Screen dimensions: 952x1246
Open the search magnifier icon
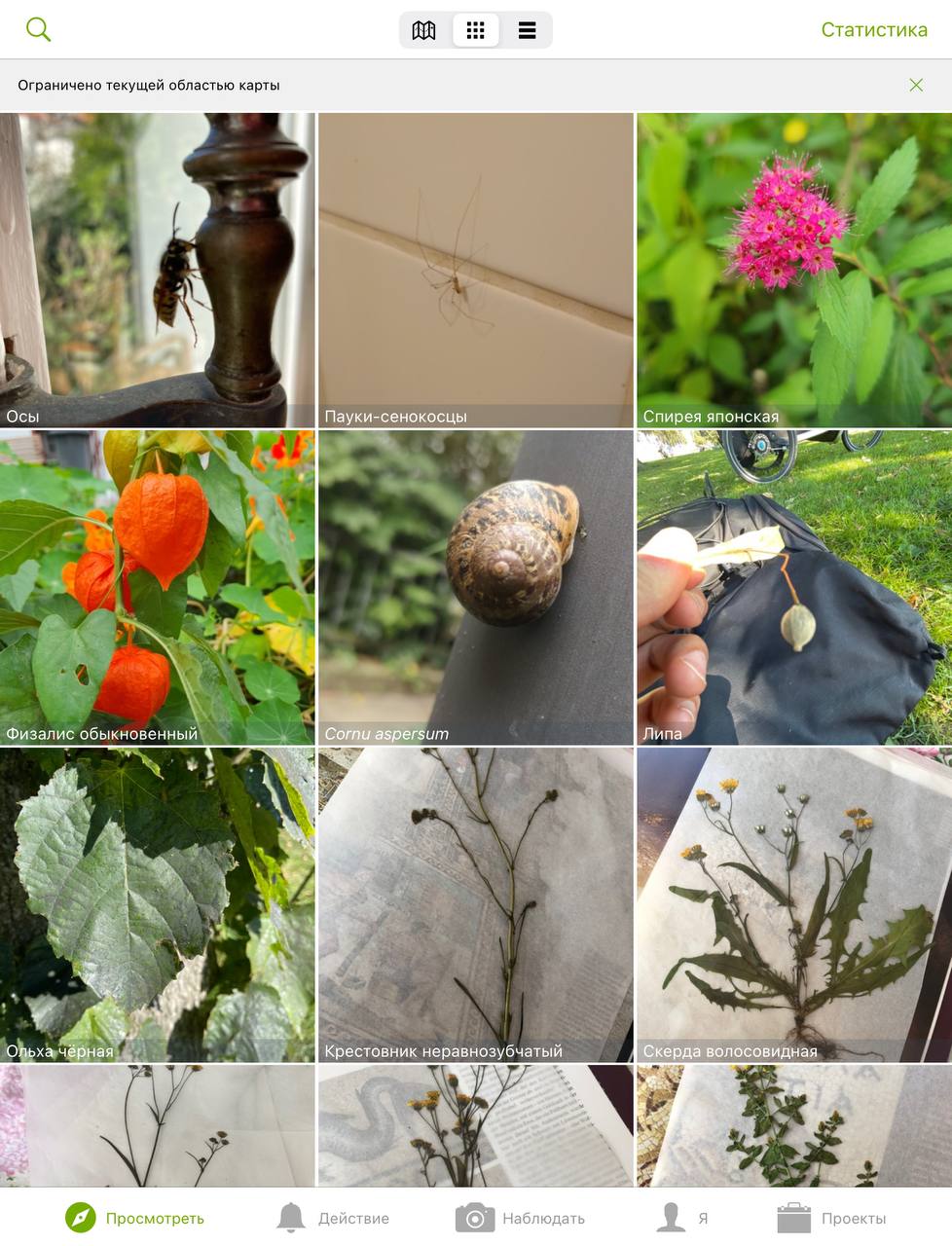point(38,29)
